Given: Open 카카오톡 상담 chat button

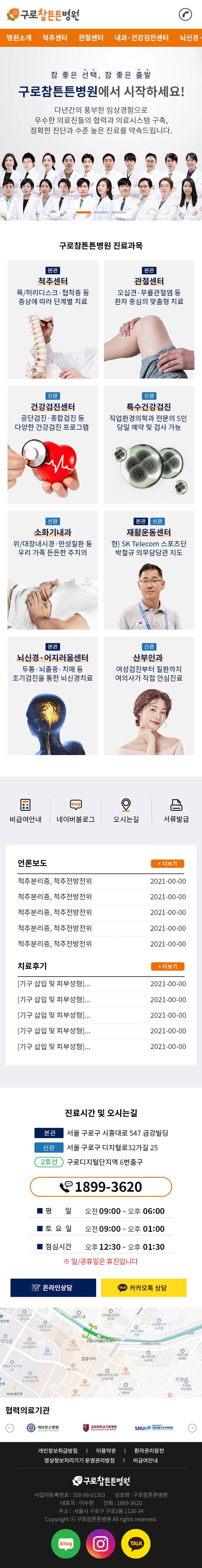Looking at the screenshot, I should click(x=144, y=1288).
